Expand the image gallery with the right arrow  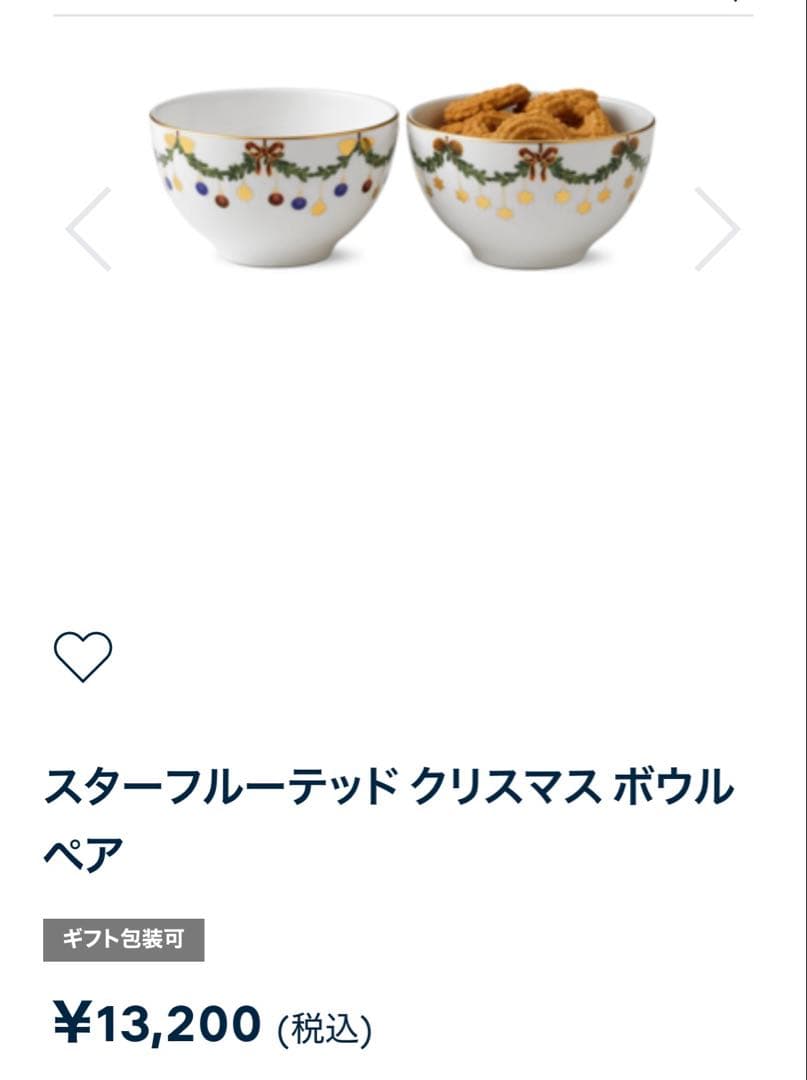click(722, 229)
